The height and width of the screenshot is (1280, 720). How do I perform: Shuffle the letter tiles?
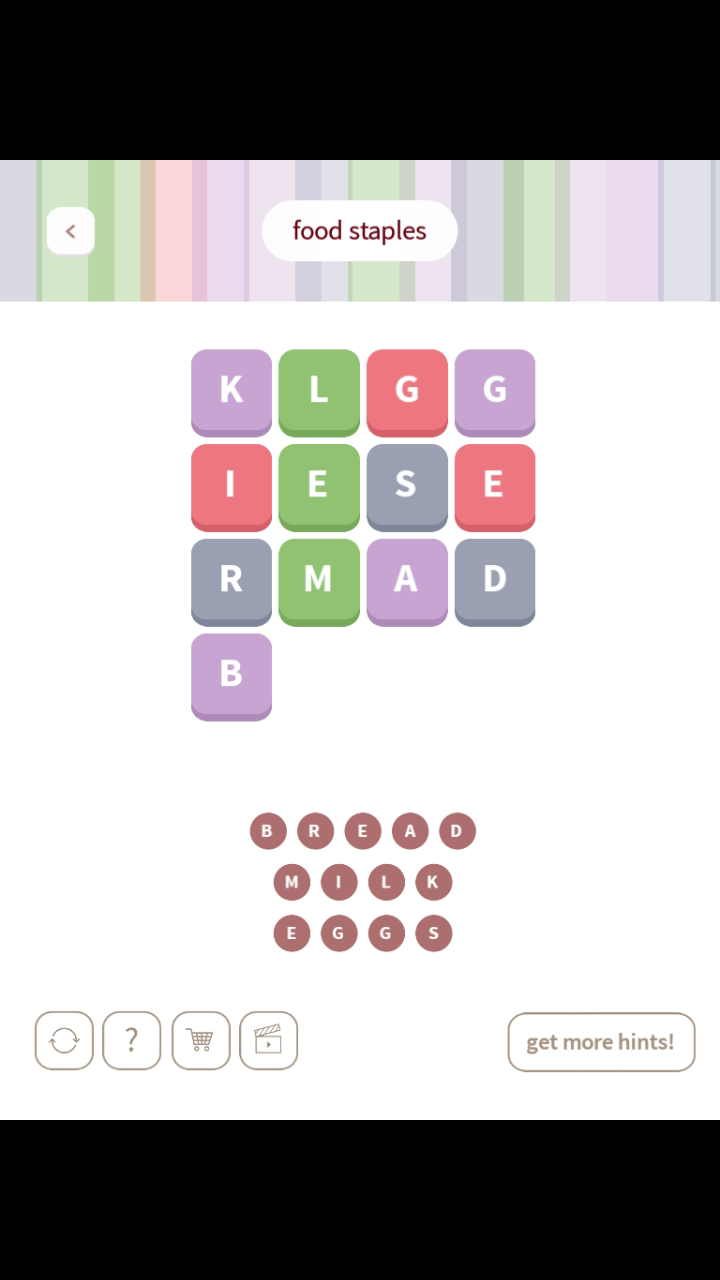64,1041
